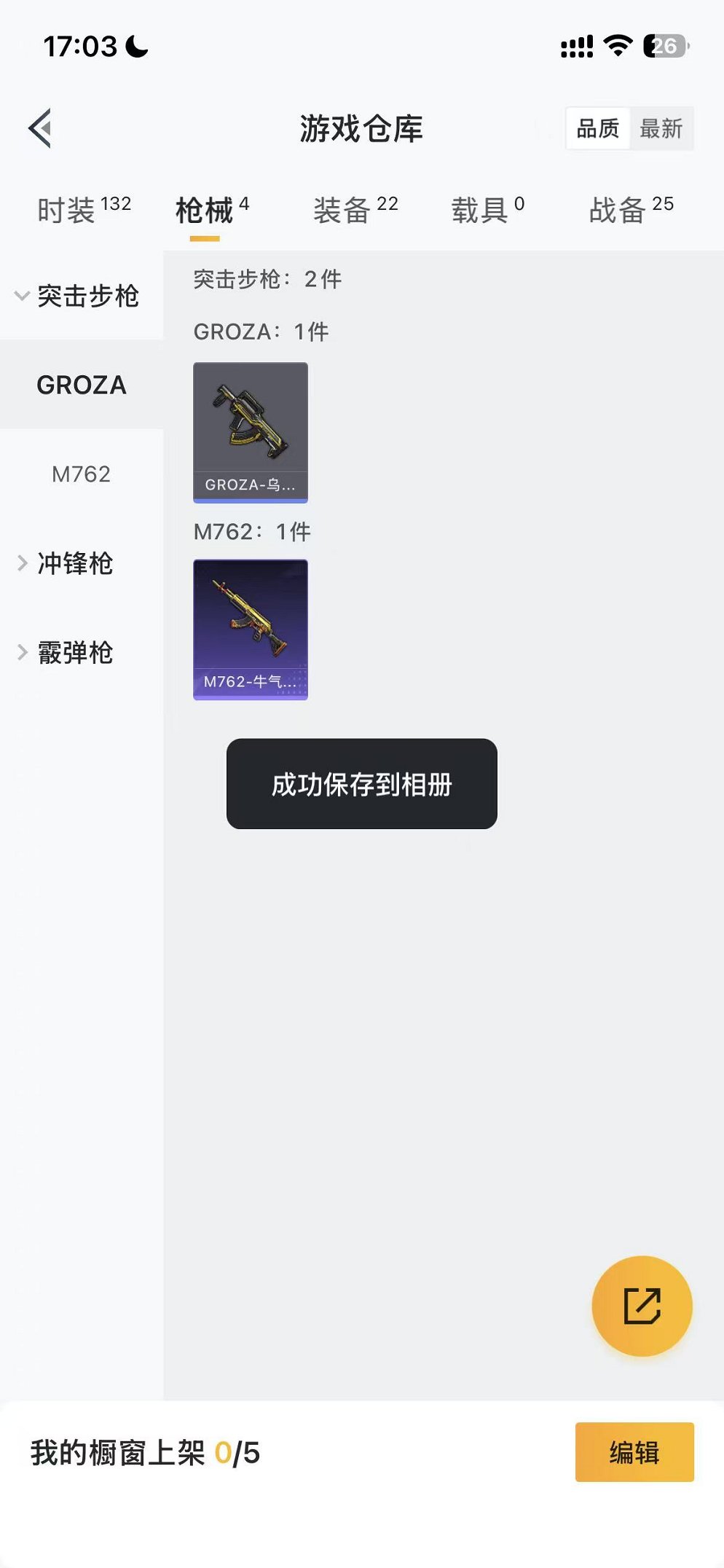Select GROZA in the sidebar
The image size is (724, 1568).
coord(81,385)
